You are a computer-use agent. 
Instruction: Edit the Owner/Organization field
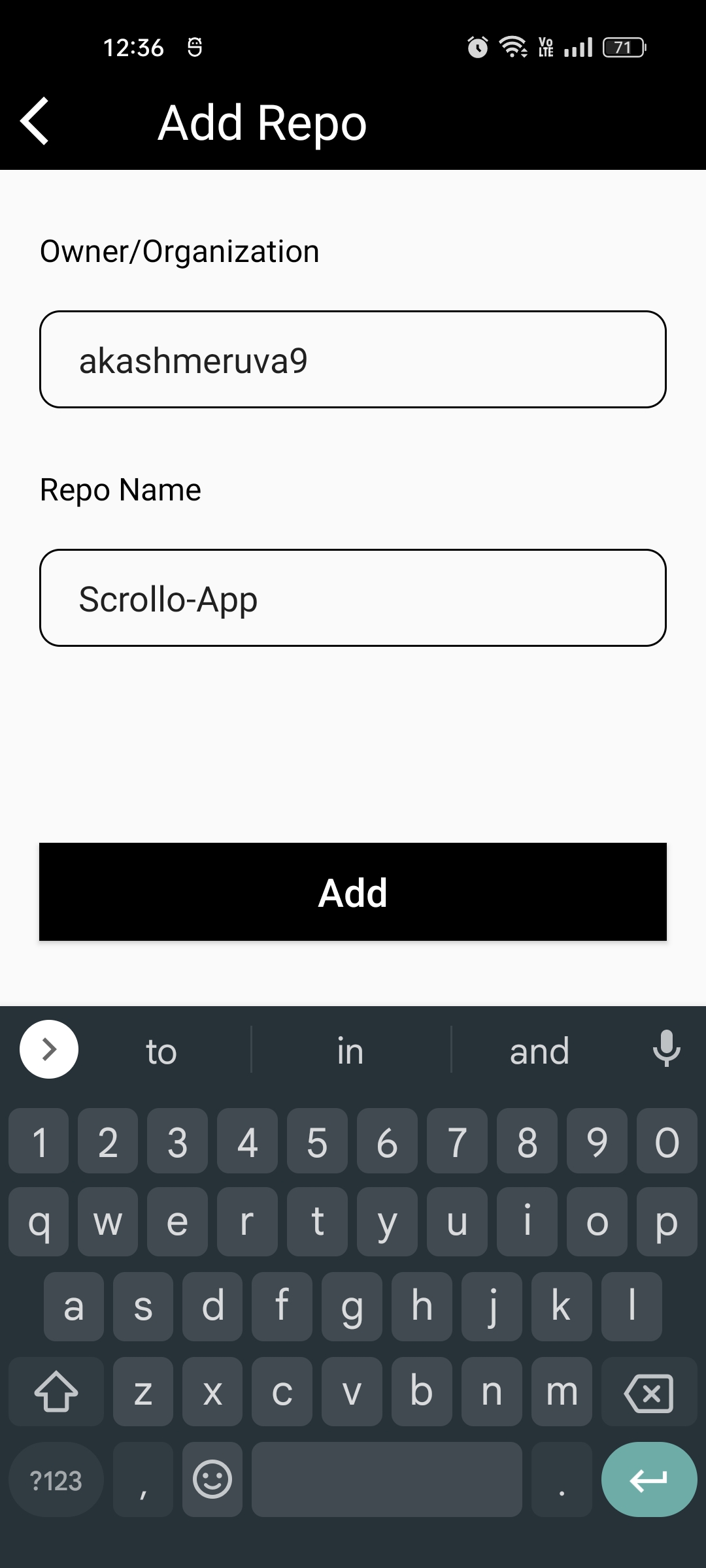point(353,359)
